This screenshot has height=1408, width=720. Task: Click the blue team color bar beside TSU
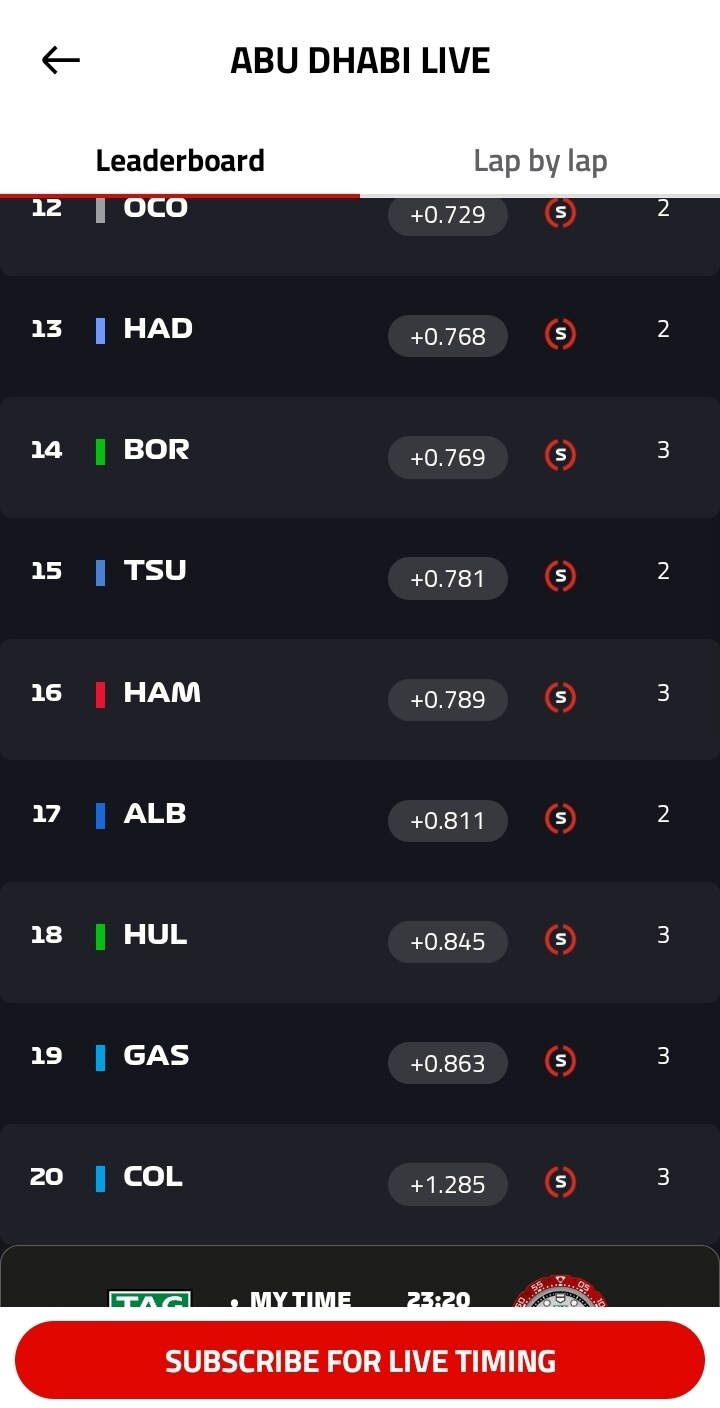[100, 570]
